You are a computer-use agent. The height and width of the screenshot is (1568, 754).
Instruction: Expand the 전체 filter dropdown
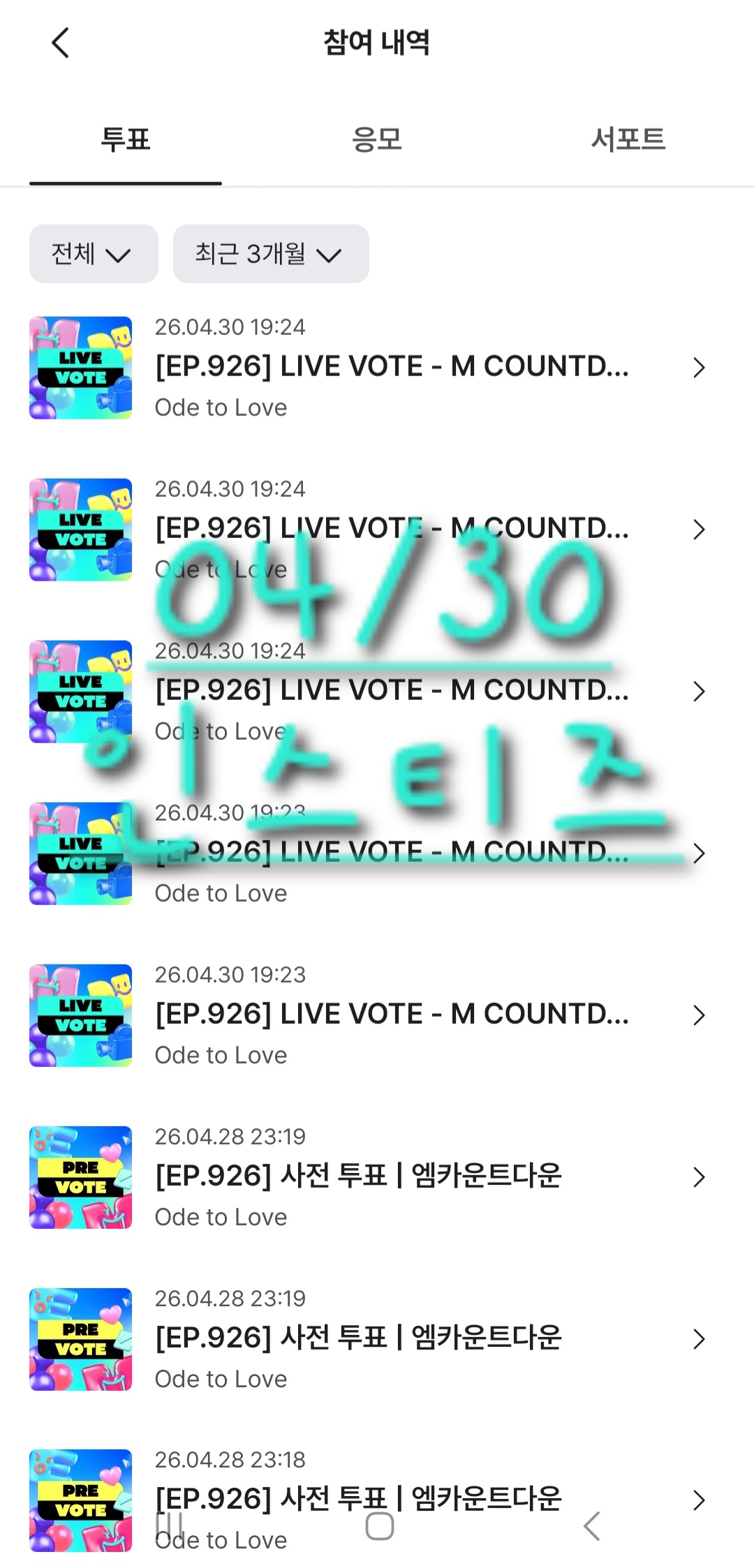pyautogui.click(x=94, y=253)
